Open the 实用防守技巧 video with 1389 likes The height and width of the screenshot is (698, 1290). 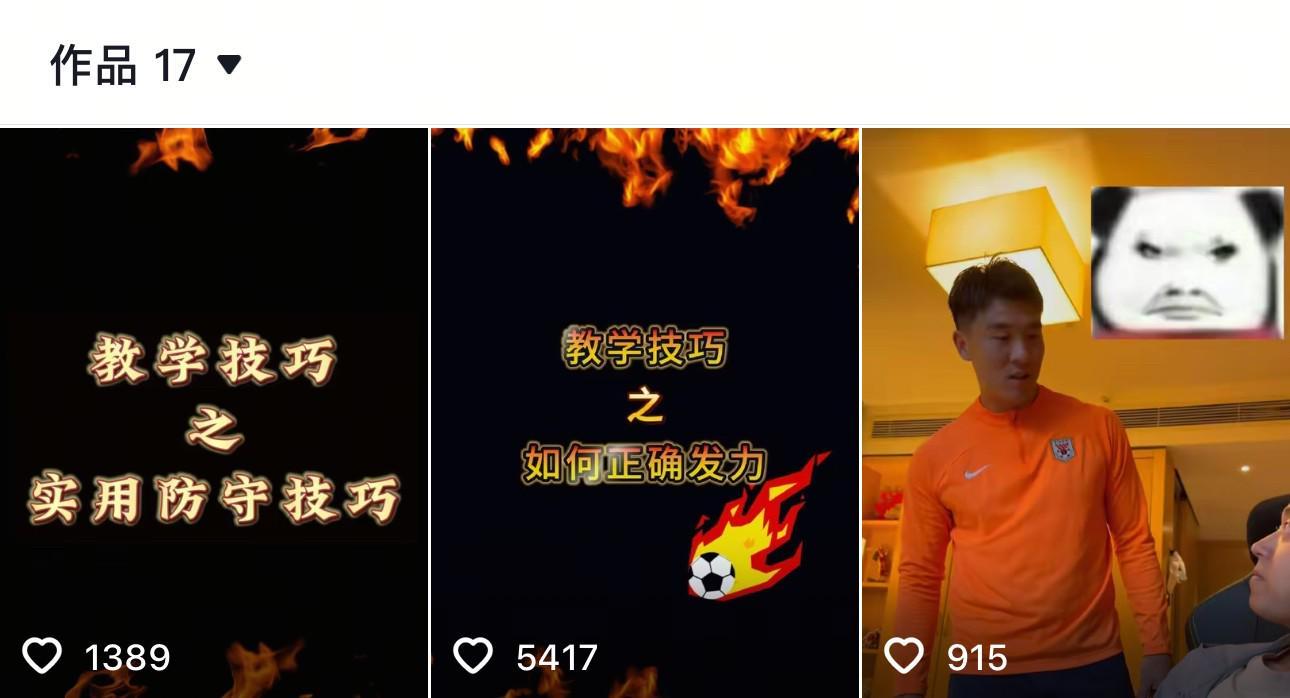click(x=213, y=412)
